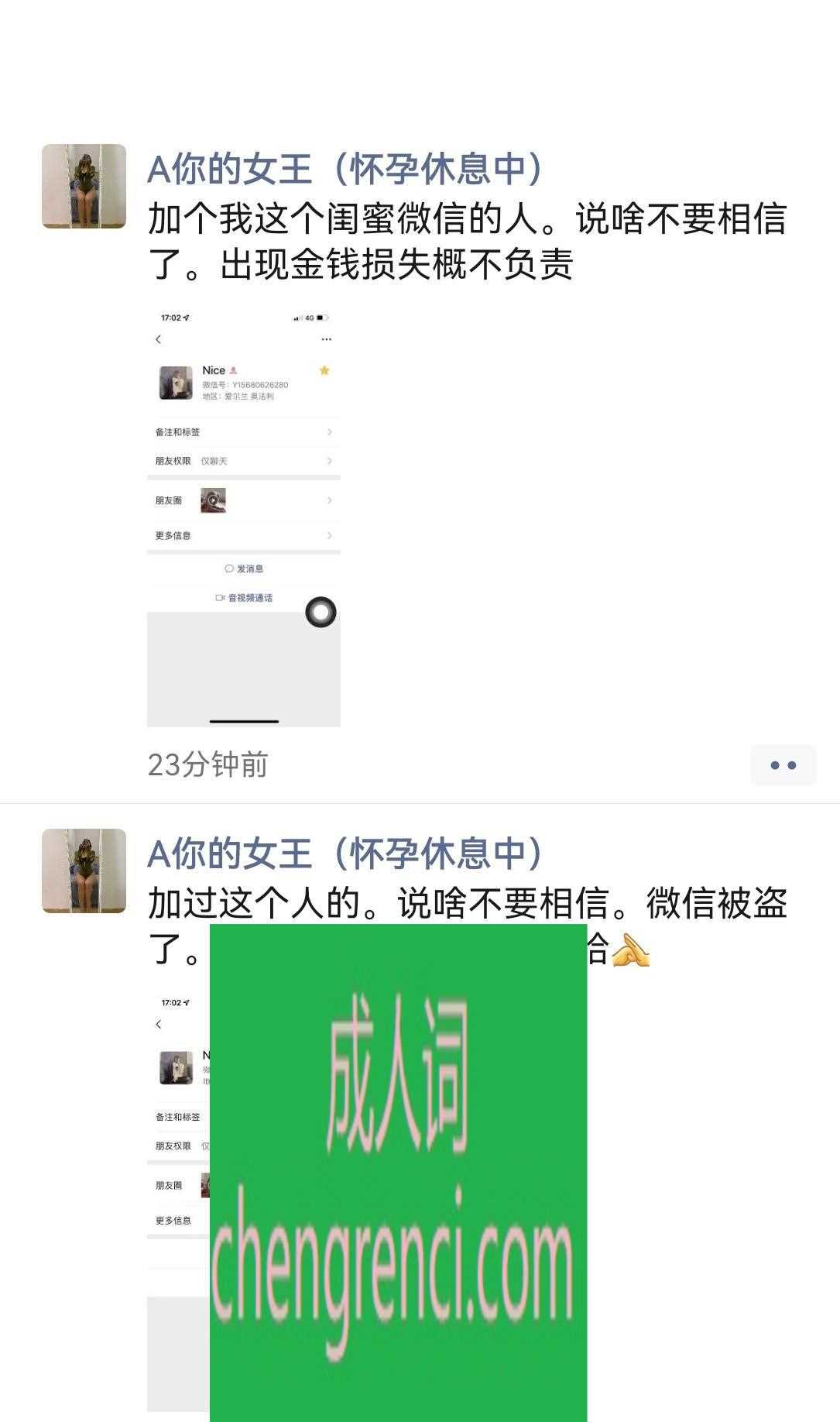Image resolution: width=840 pixels, height=1422 pixels.
Task: Open the Nice profile screenshot in the first post
Action: point(243,515)
